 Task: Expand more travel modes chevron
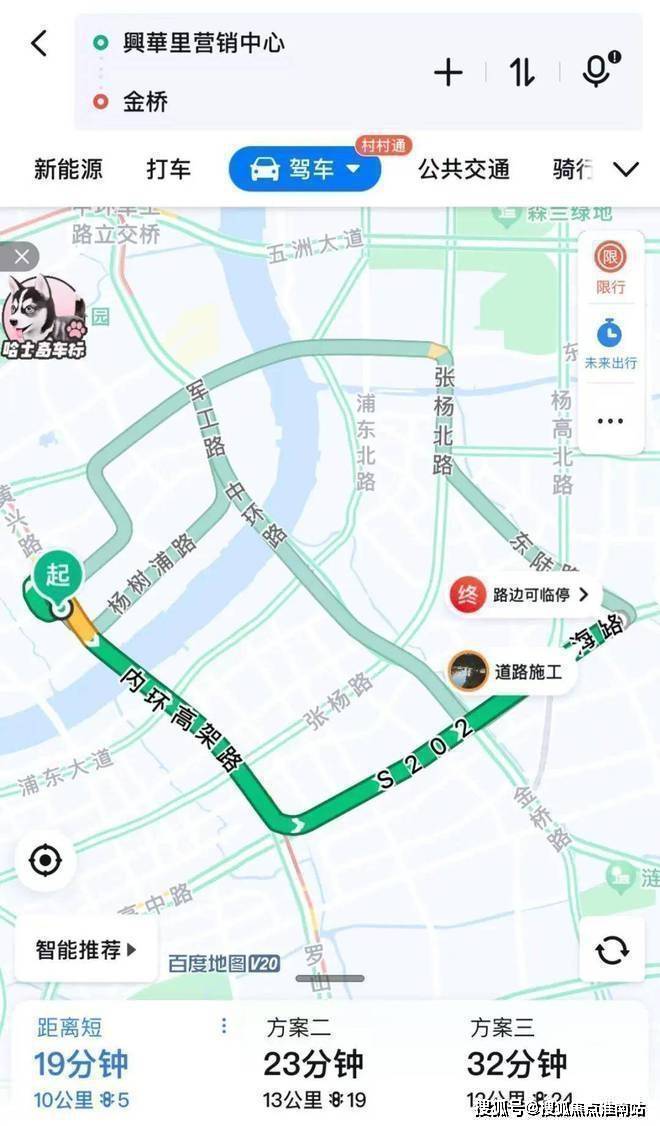coord(626,169)
